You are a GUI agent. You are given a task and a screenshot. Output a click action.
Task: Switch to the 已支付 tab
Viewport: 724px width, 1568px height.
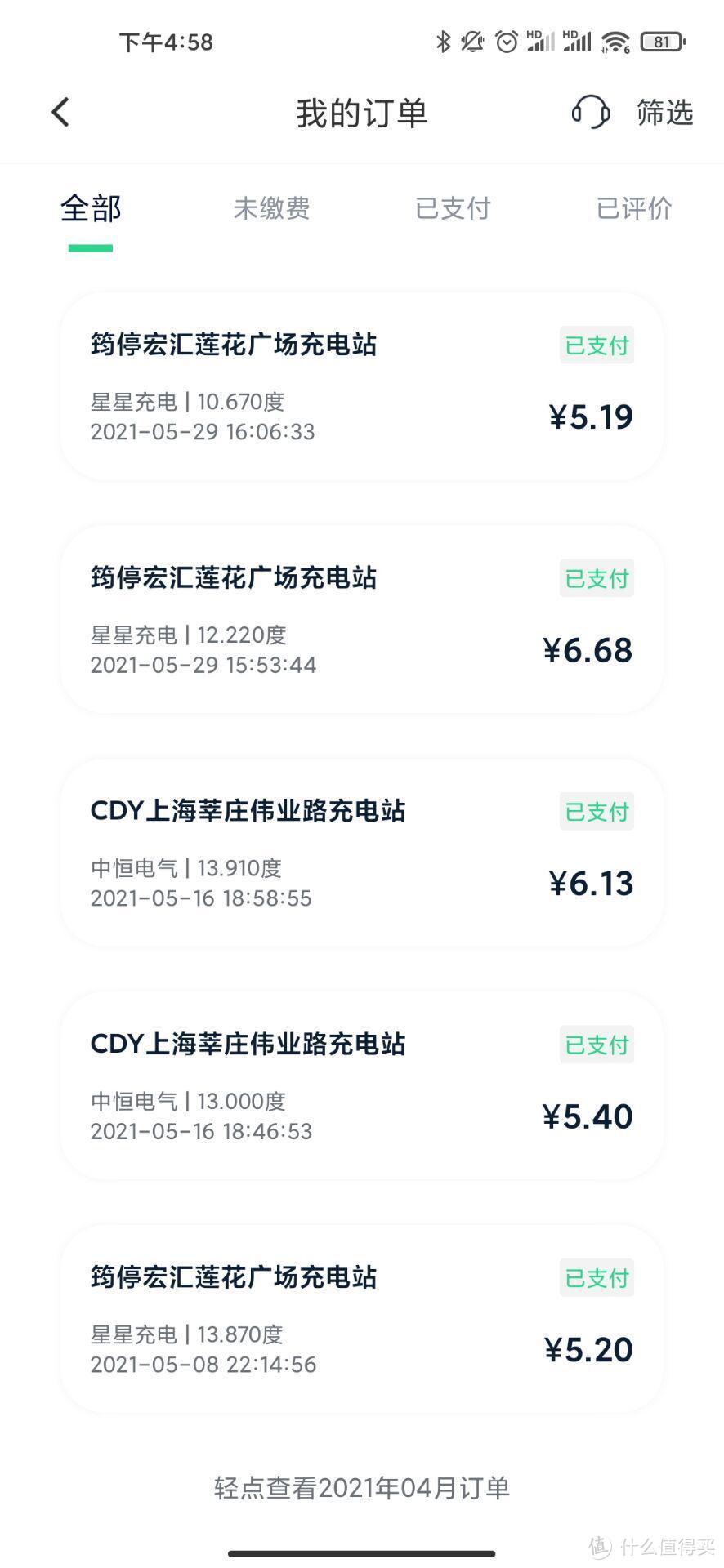coord(453,208)
